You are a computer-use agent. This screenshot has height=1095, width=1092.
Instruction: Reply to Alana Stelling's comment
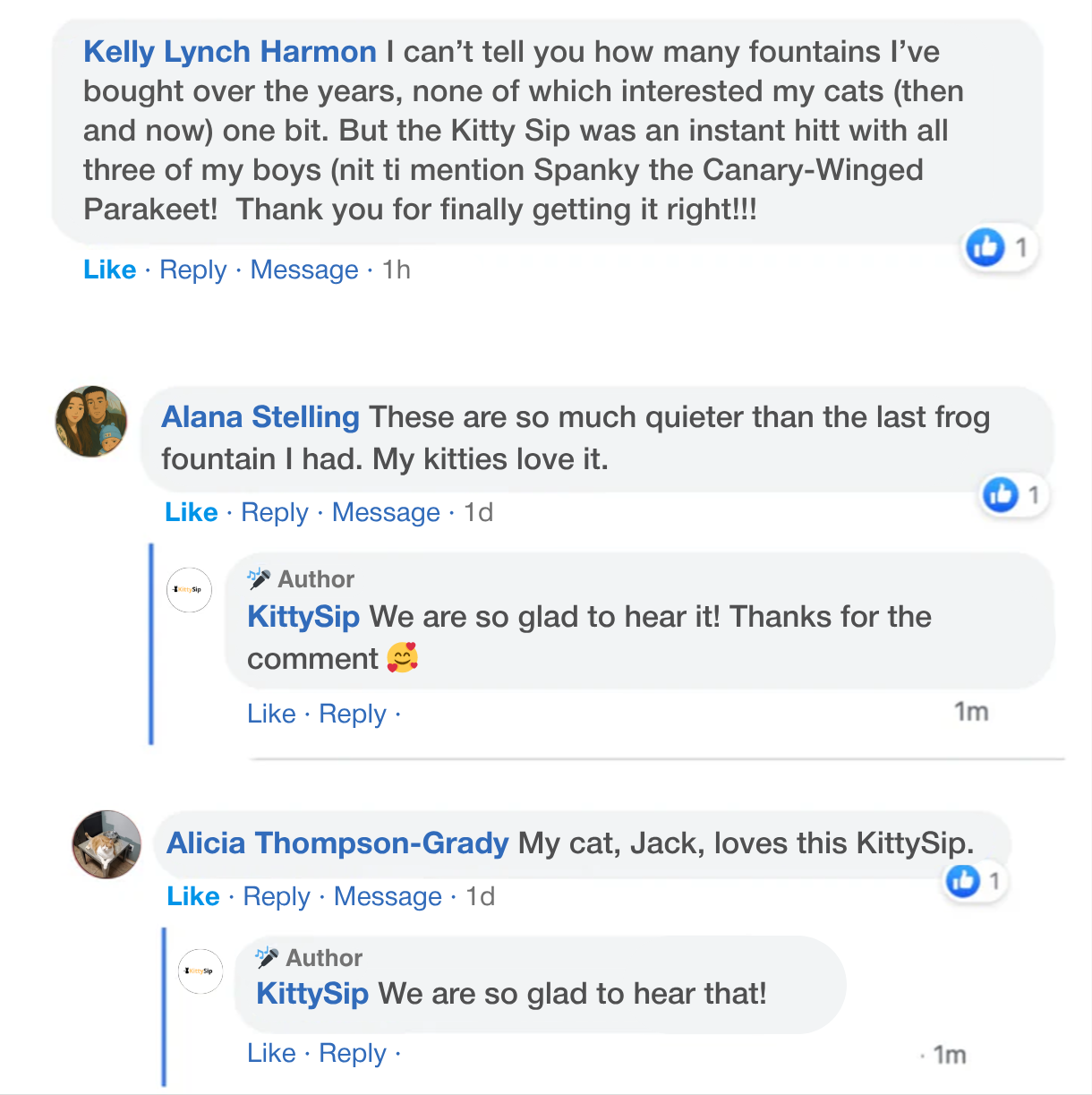pos(274,512)
